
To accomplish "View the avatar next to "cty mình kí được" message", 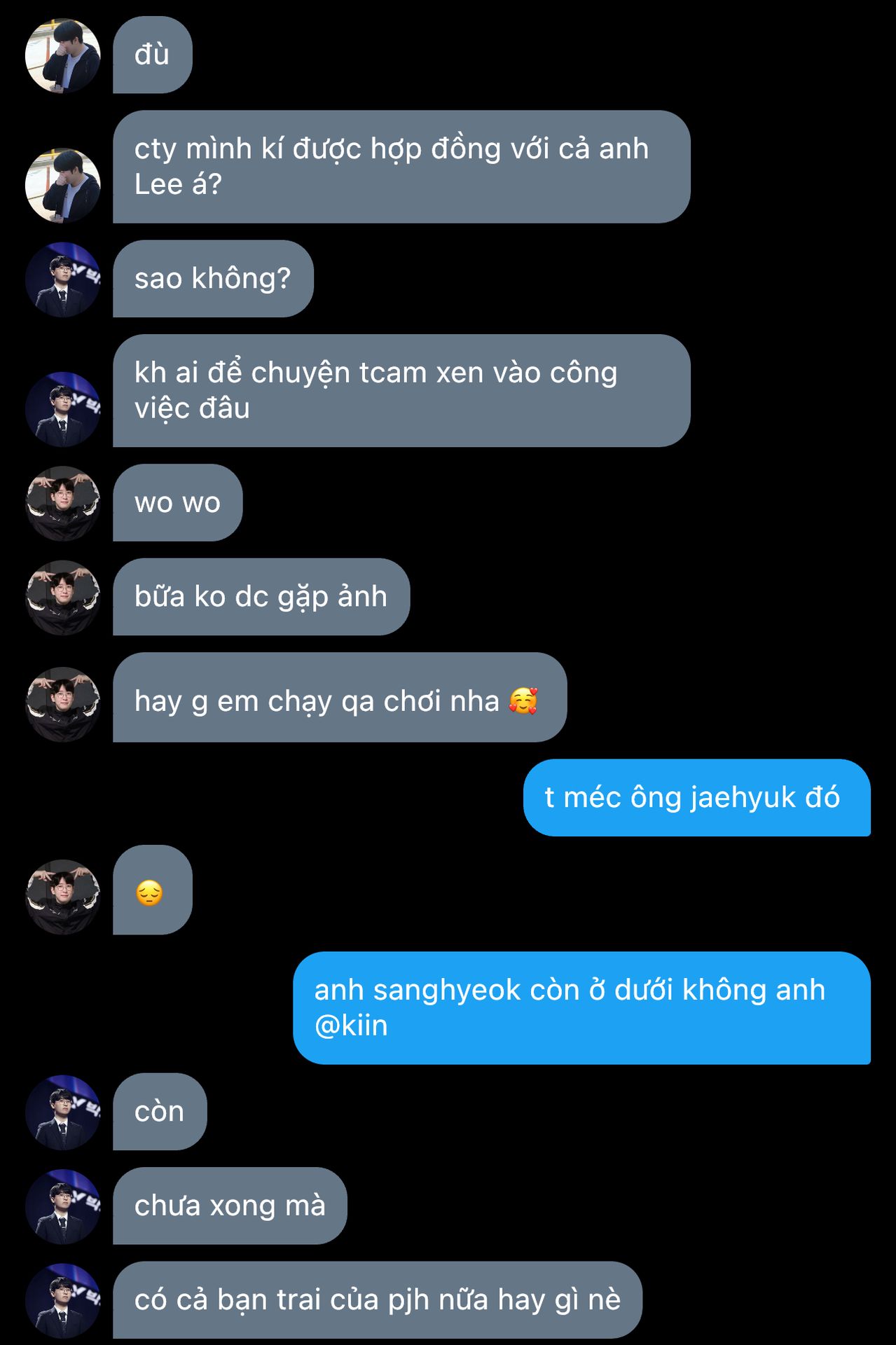I will pos(63,185).
